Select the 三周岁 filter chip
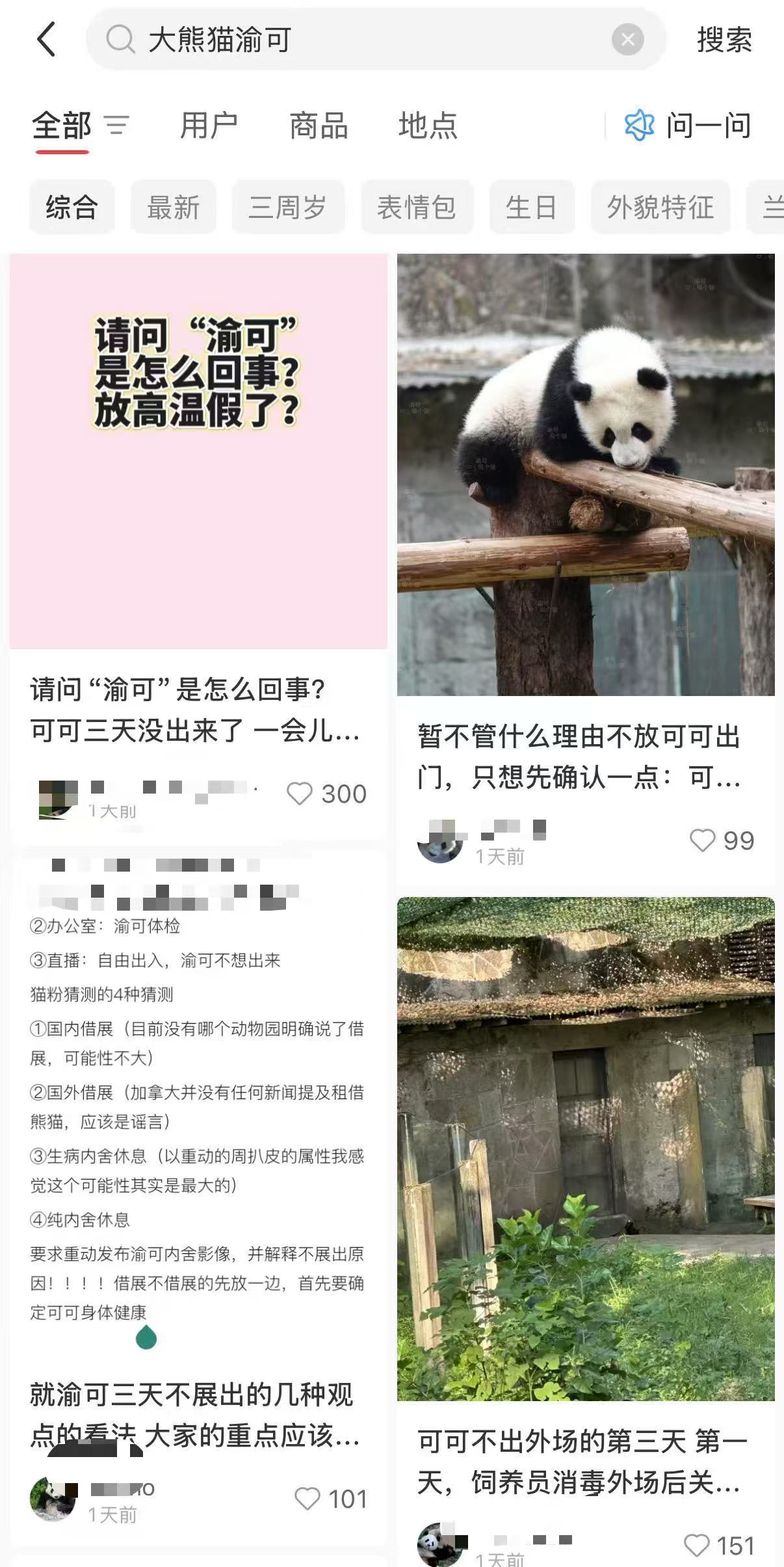 pyautogui.click(x=287, y=208)
